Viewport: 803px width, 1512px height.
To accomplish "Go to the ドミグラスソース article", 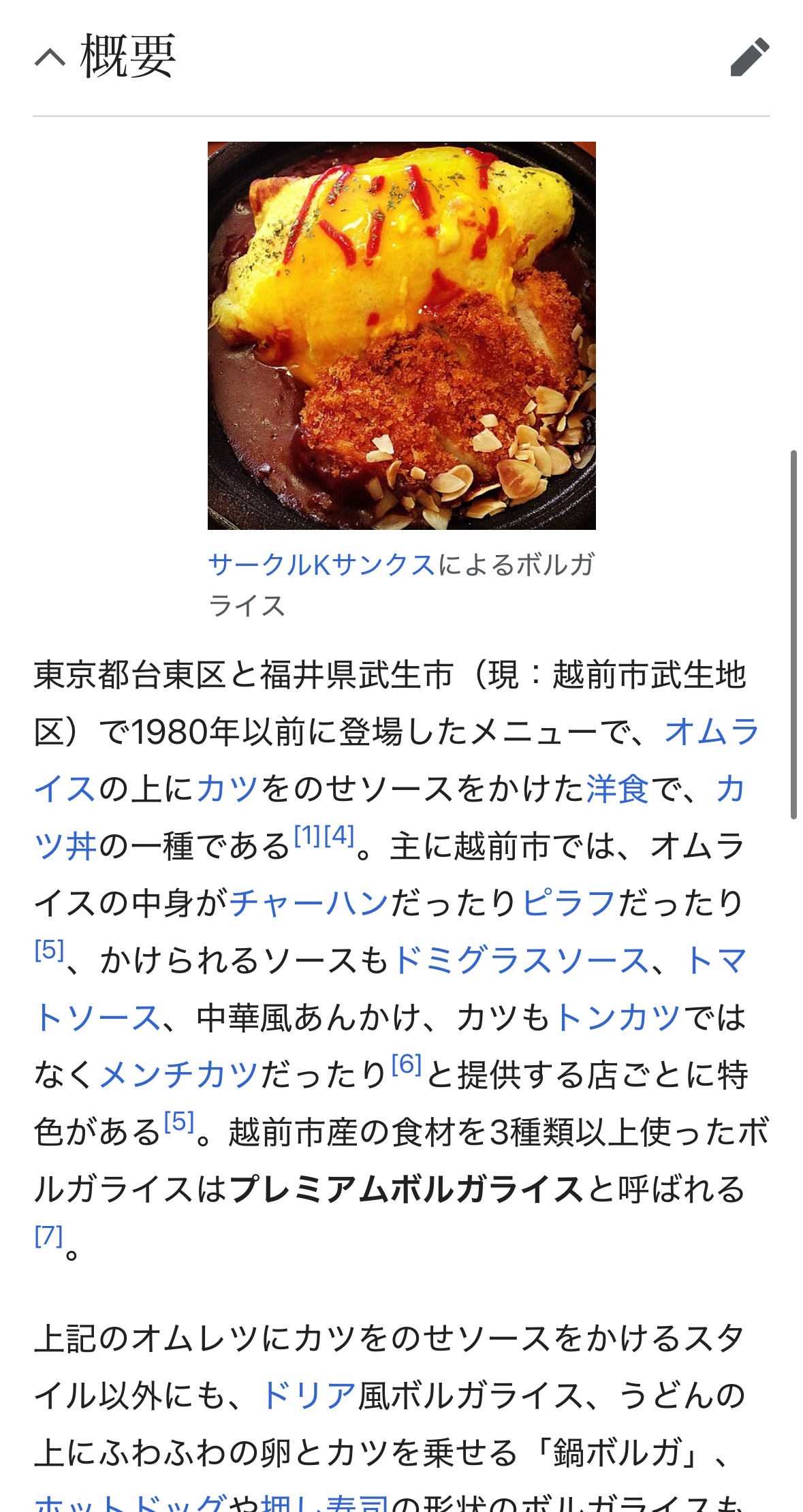I will pos(521,961).
